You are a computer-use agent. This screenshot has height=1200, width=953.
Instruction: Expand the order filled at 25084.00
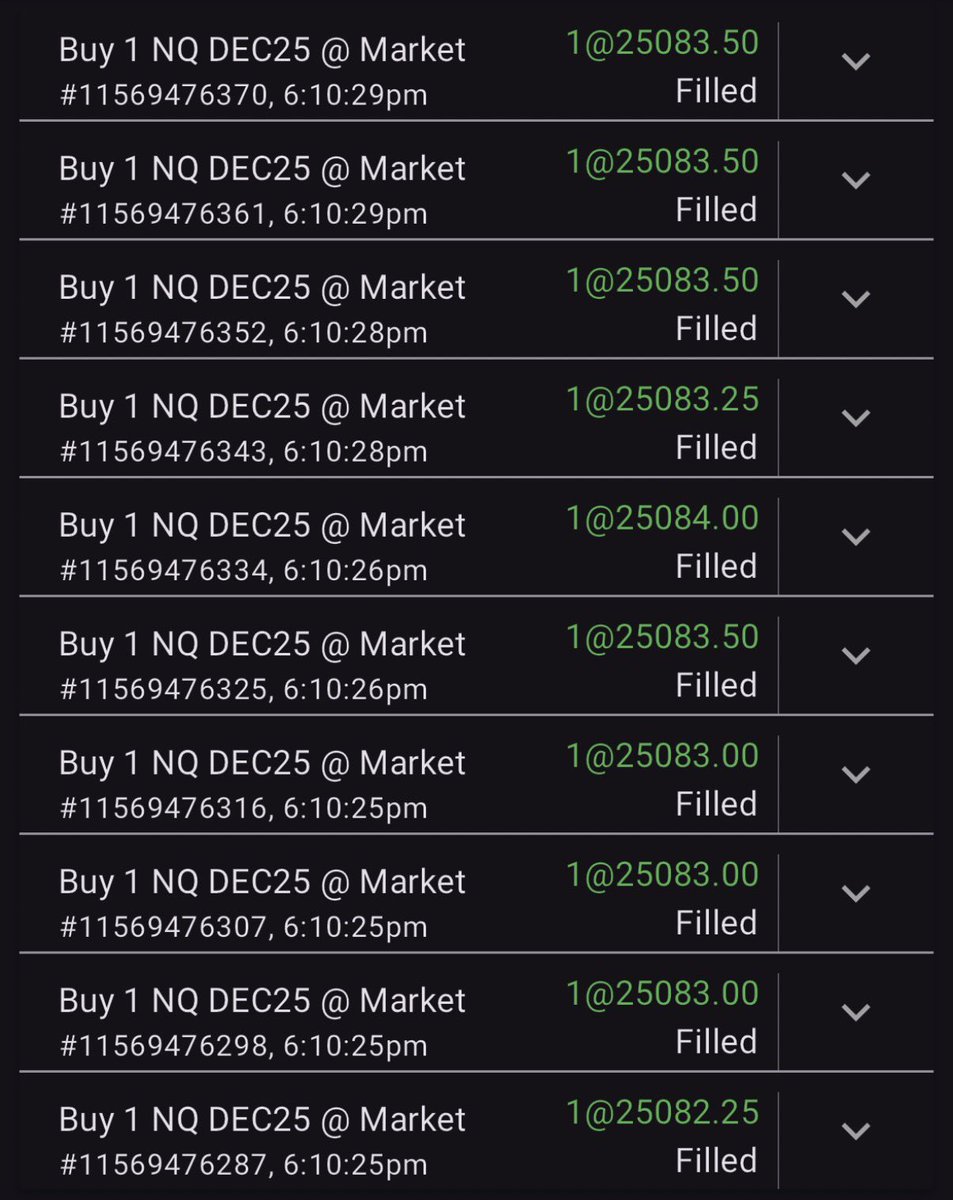point(856,538)
